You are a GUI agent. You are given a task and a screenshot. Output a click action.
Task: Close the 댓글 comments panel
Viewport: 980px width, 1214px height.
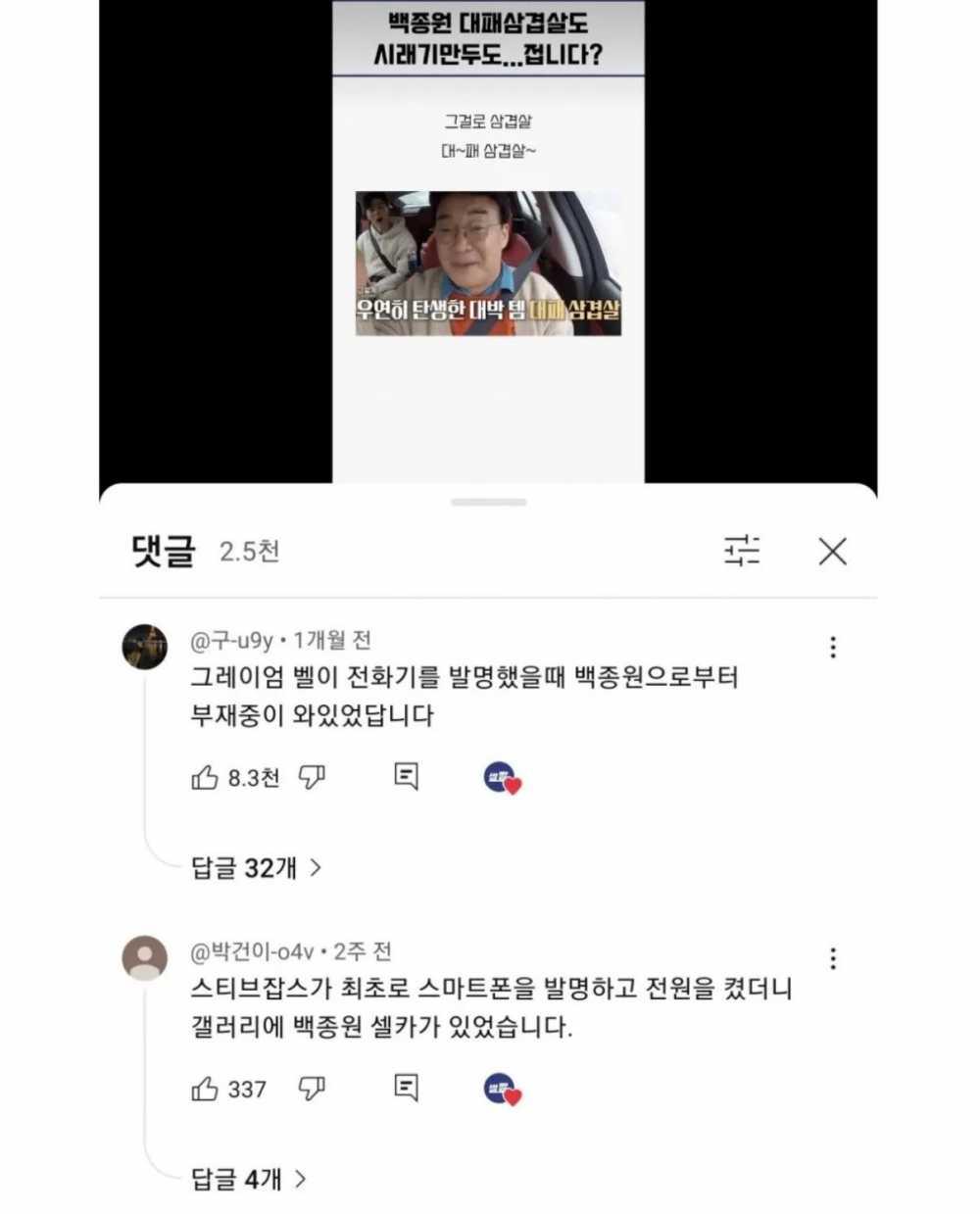click(x=832, y=552)
